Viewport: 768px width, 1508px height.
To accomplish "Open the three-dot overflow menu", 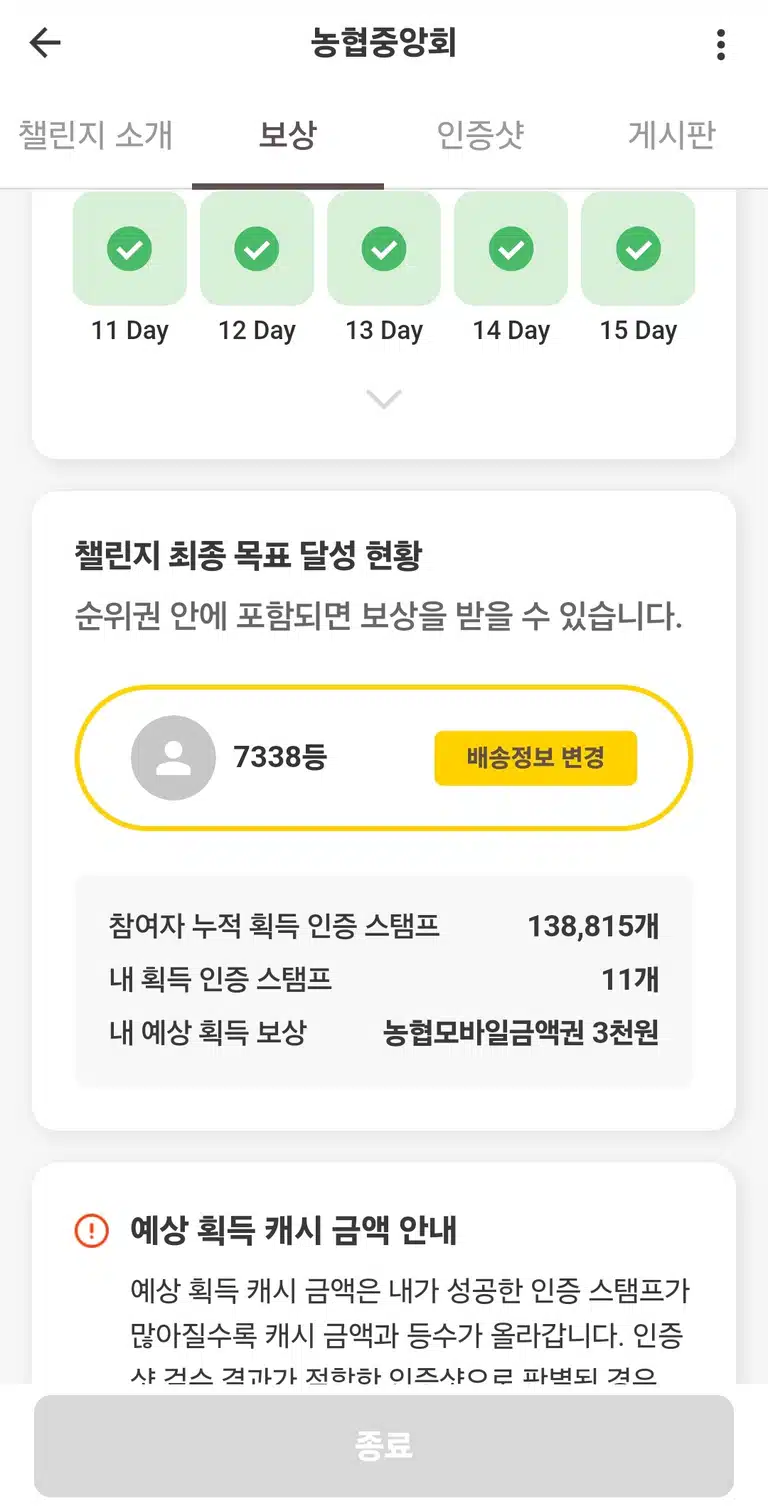I will click(721, 44).
